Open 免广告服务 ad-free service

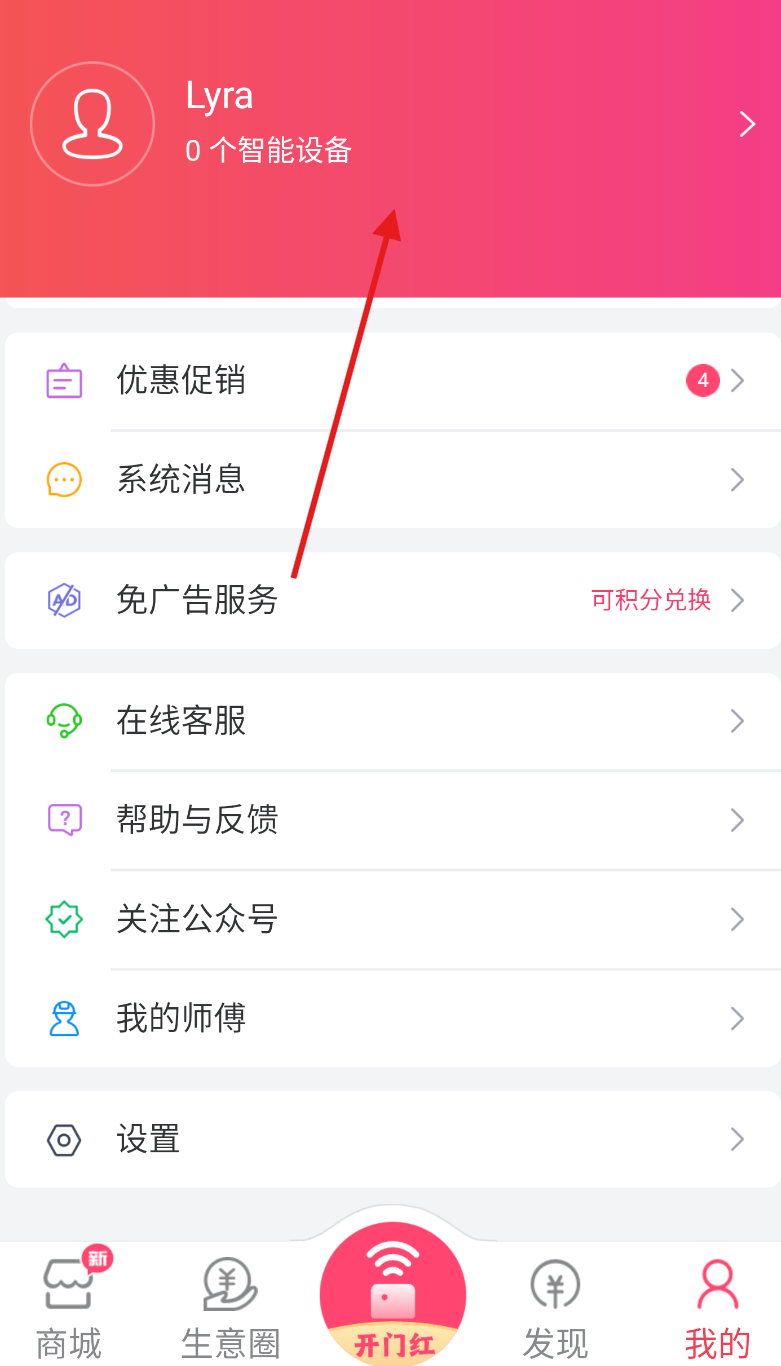393,600
